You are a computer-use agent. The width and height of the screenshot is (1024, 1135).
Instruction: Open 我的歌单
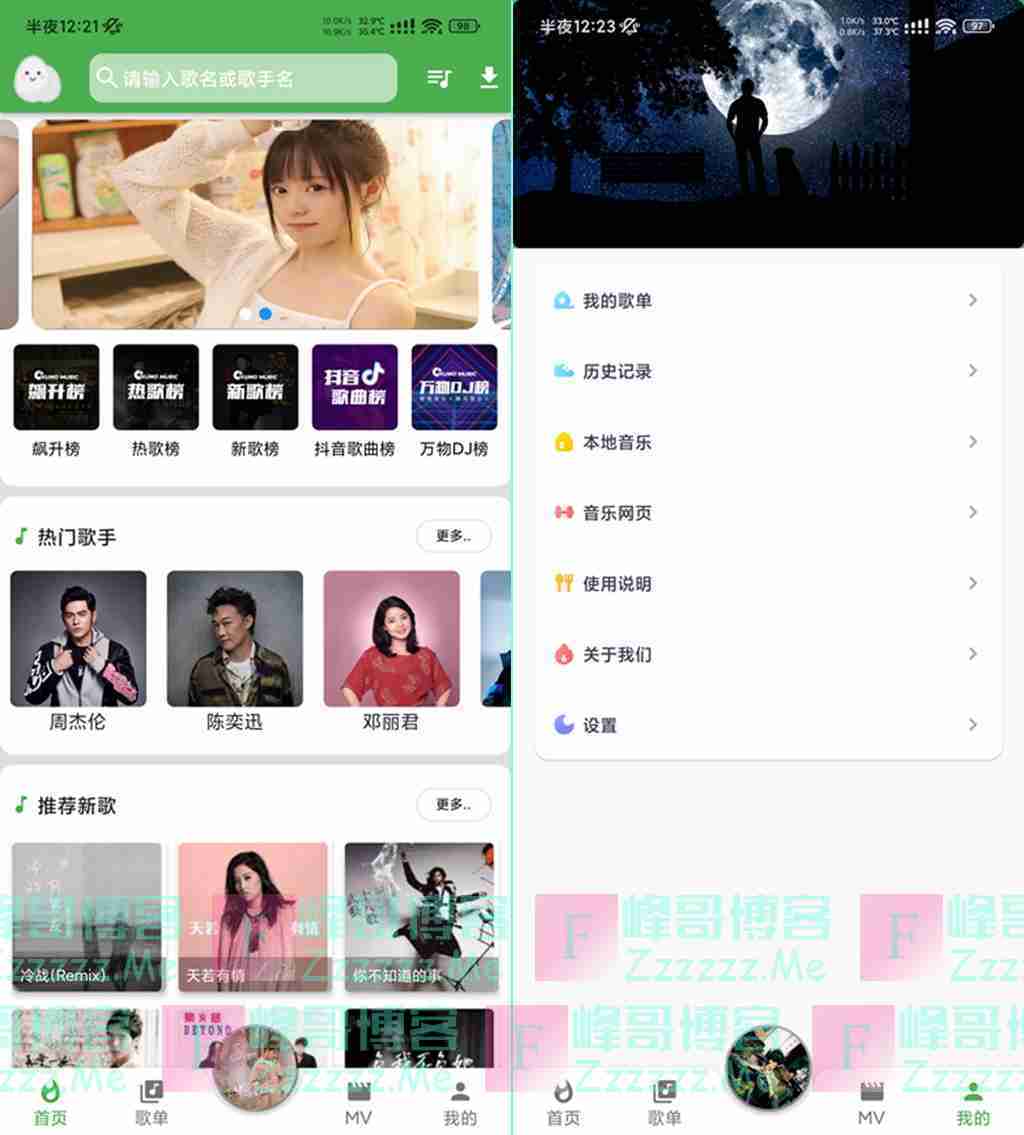coord(767,300)
